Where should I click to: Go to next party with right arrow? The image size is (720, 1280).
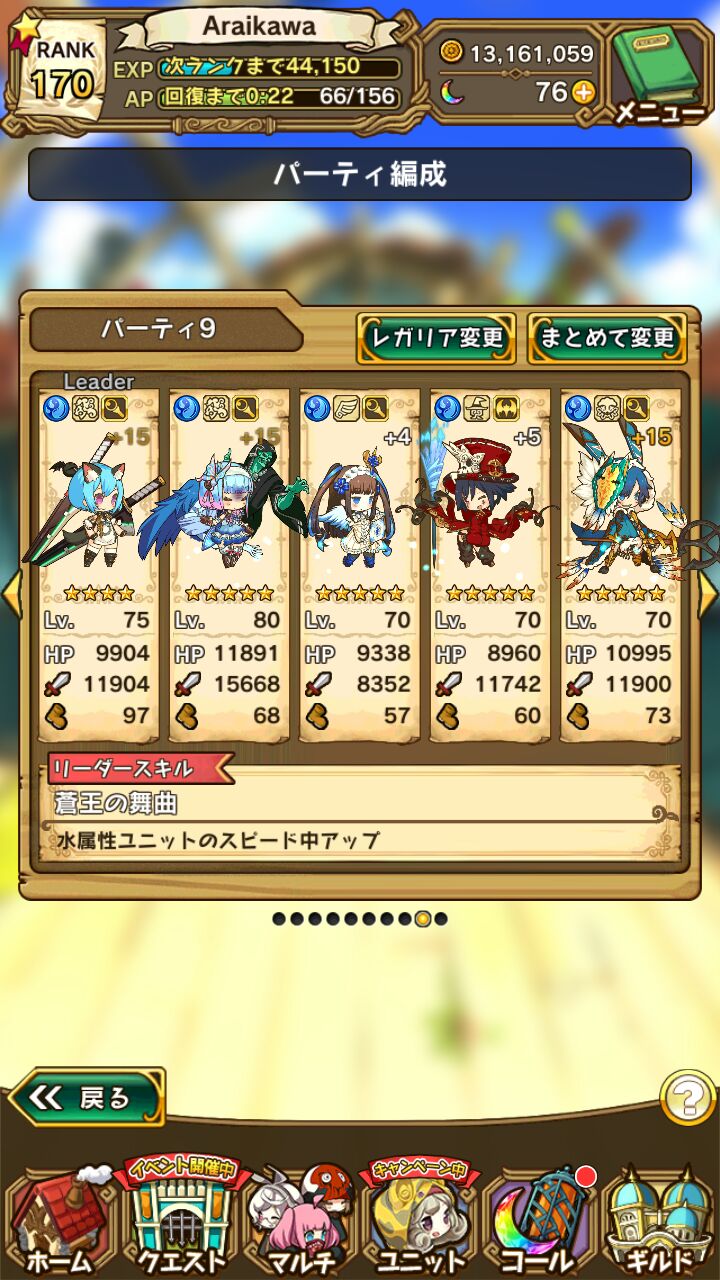[x=709, y=593]
